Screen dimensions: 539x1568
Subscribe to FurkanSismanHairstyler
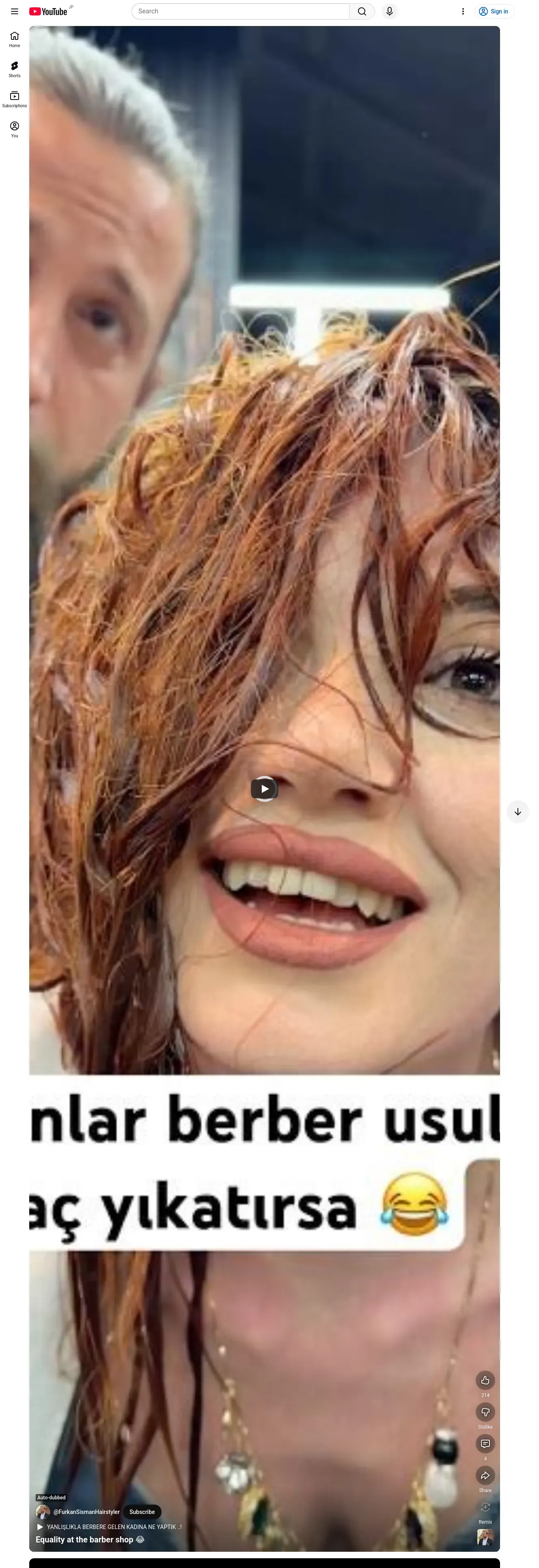coord(142,1512)
